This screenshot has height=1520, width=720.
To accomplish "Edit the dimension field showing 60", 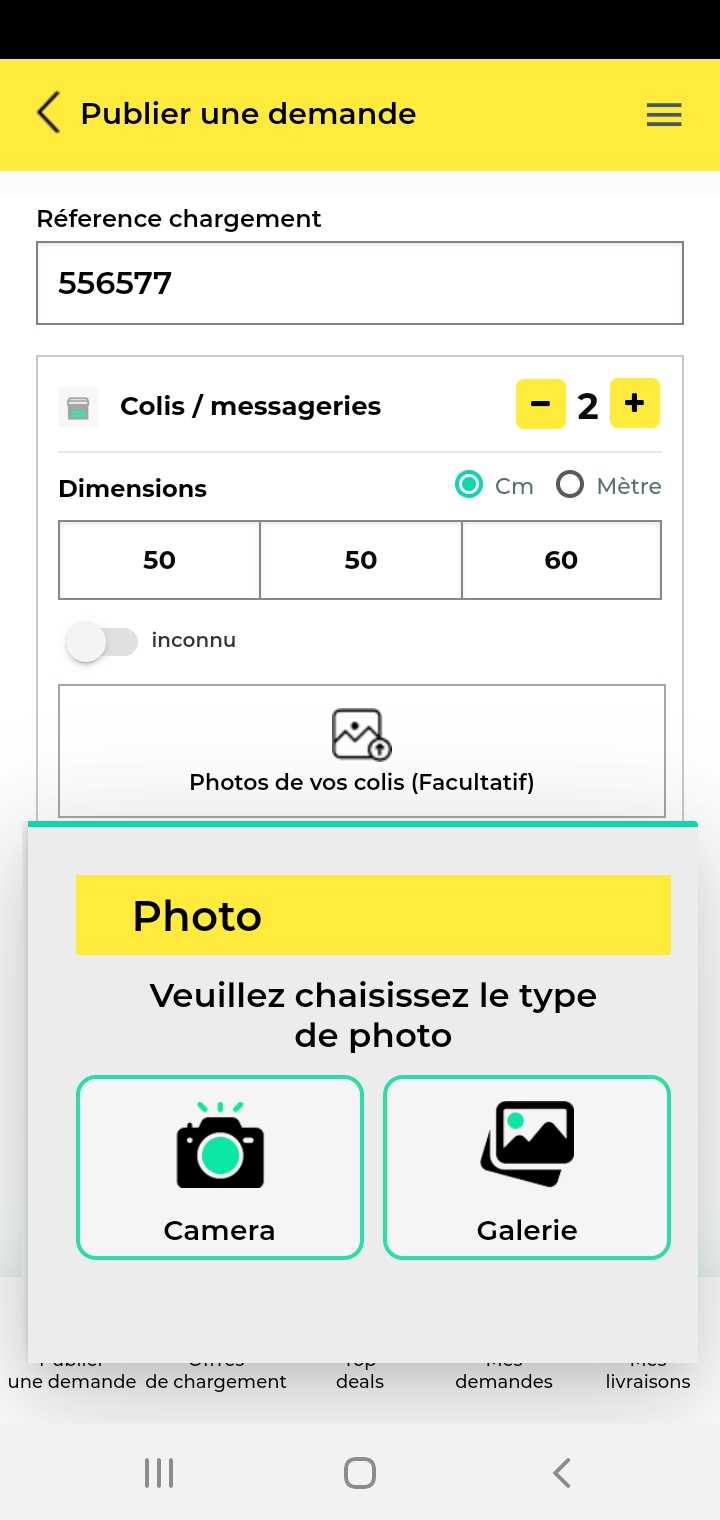I will (561, 560).
